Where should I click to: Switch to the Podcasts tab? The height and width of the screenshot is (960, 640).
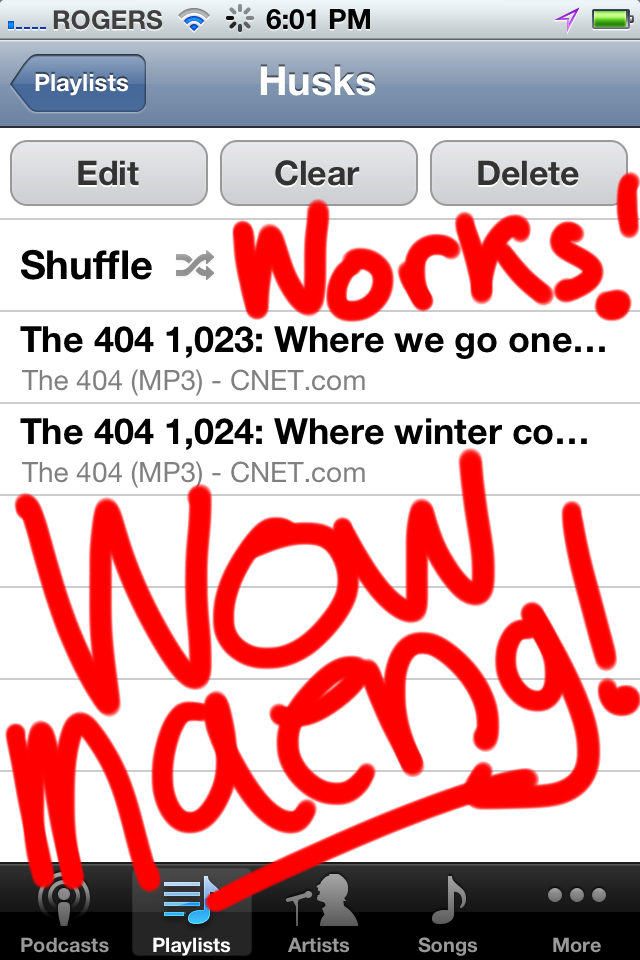pyautogui.click(x=64, y=914)
